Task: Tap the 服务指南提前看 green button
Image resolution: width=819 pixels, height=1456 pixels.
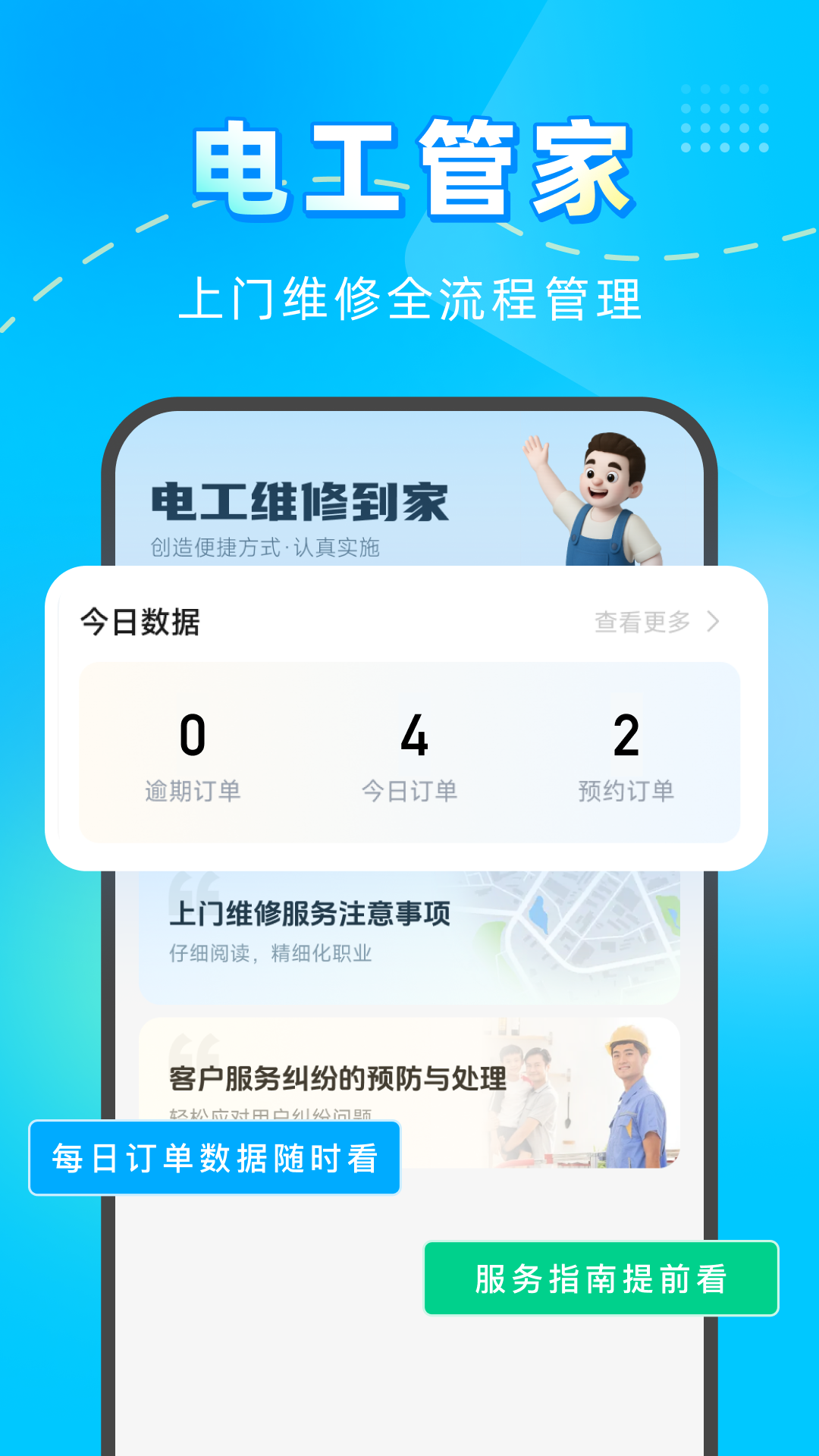Action: [600, 1278]
